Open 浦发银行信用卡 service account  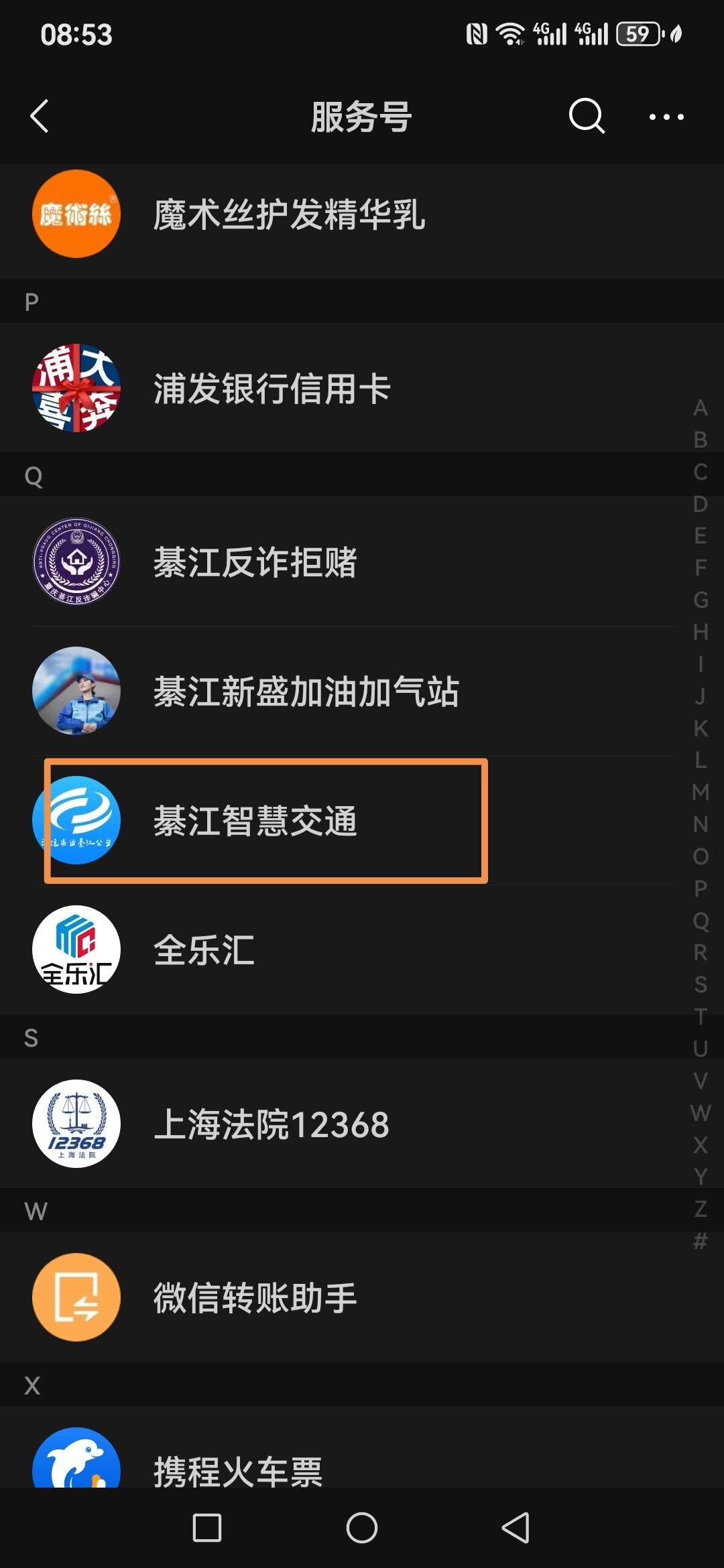click(x=362, y=388)
